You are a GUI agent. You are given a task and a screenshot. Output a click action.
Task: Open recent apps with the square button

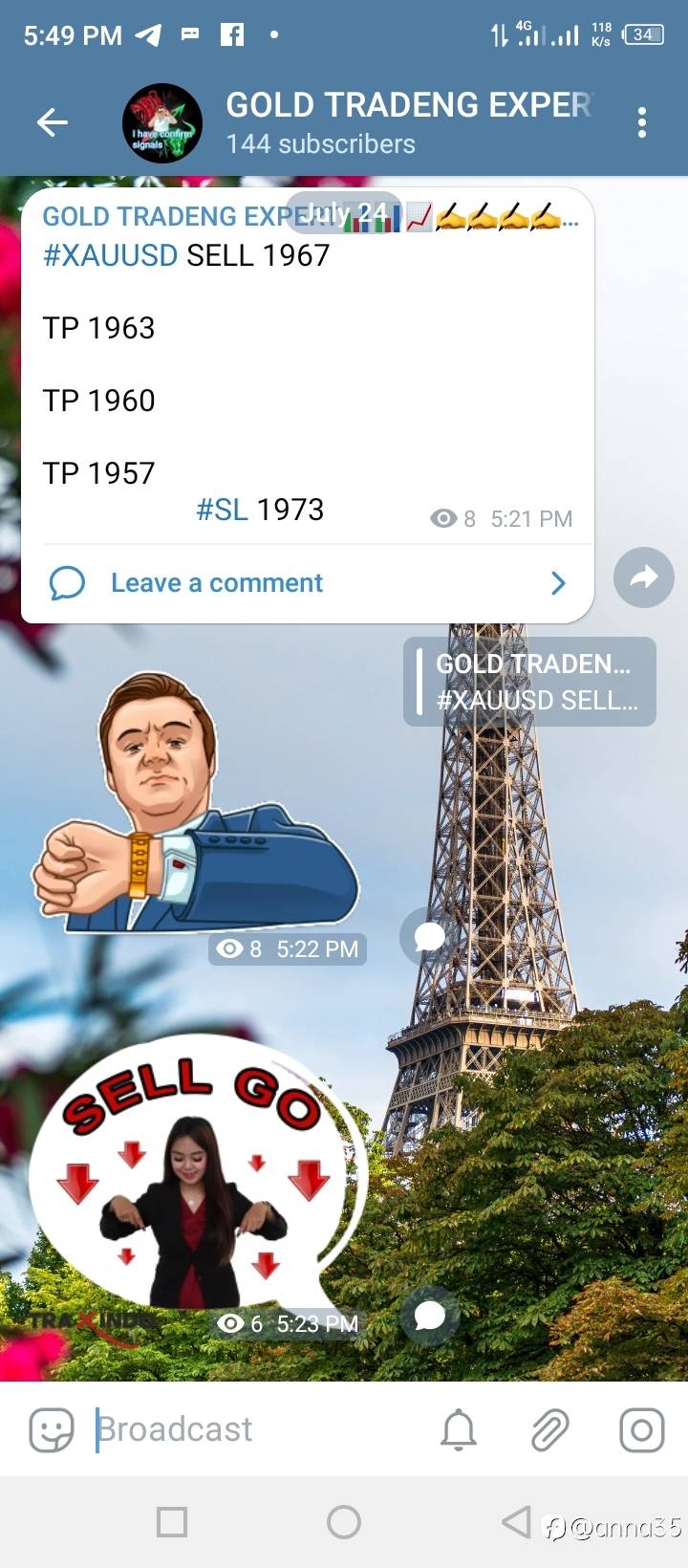[172, 1521]
